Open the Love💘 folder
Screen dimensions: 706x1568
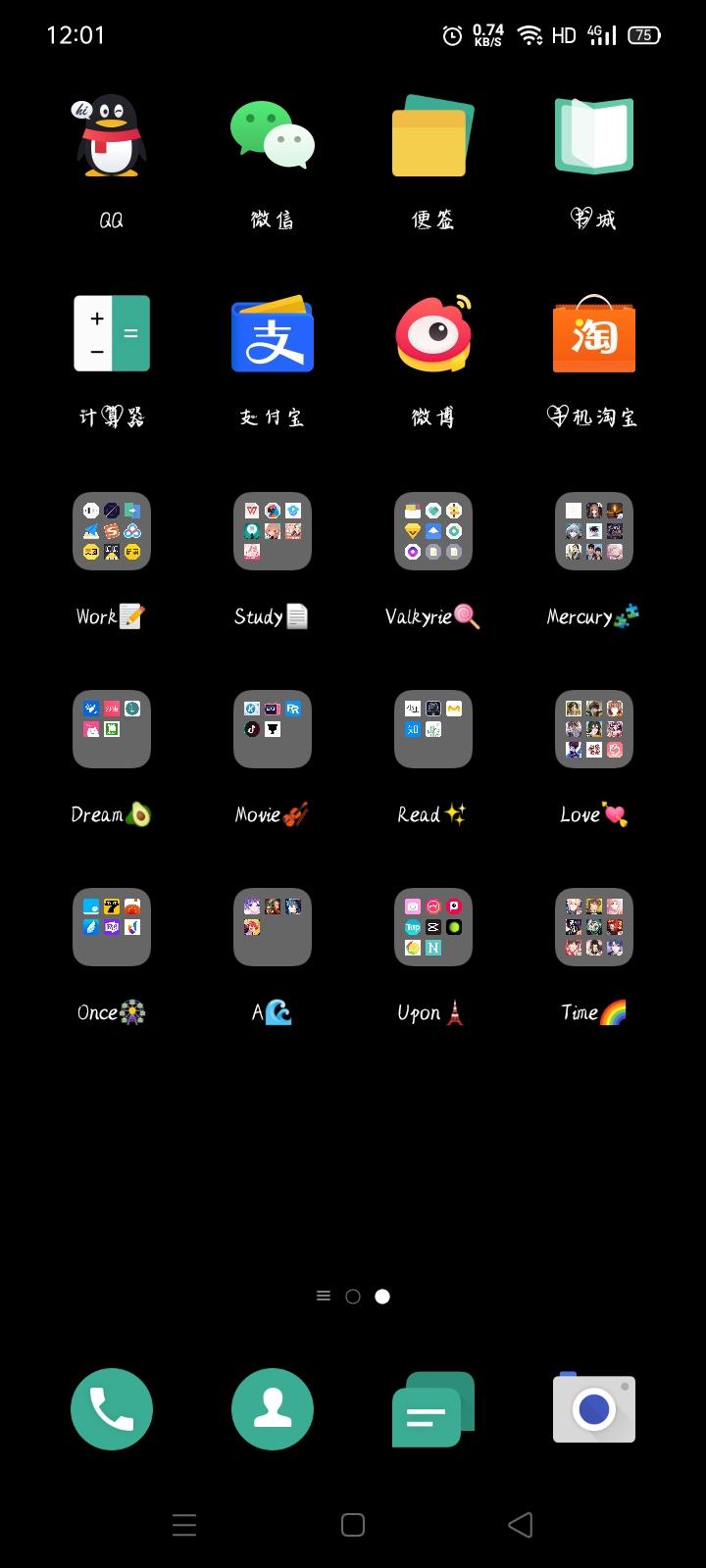coord(593,729)
